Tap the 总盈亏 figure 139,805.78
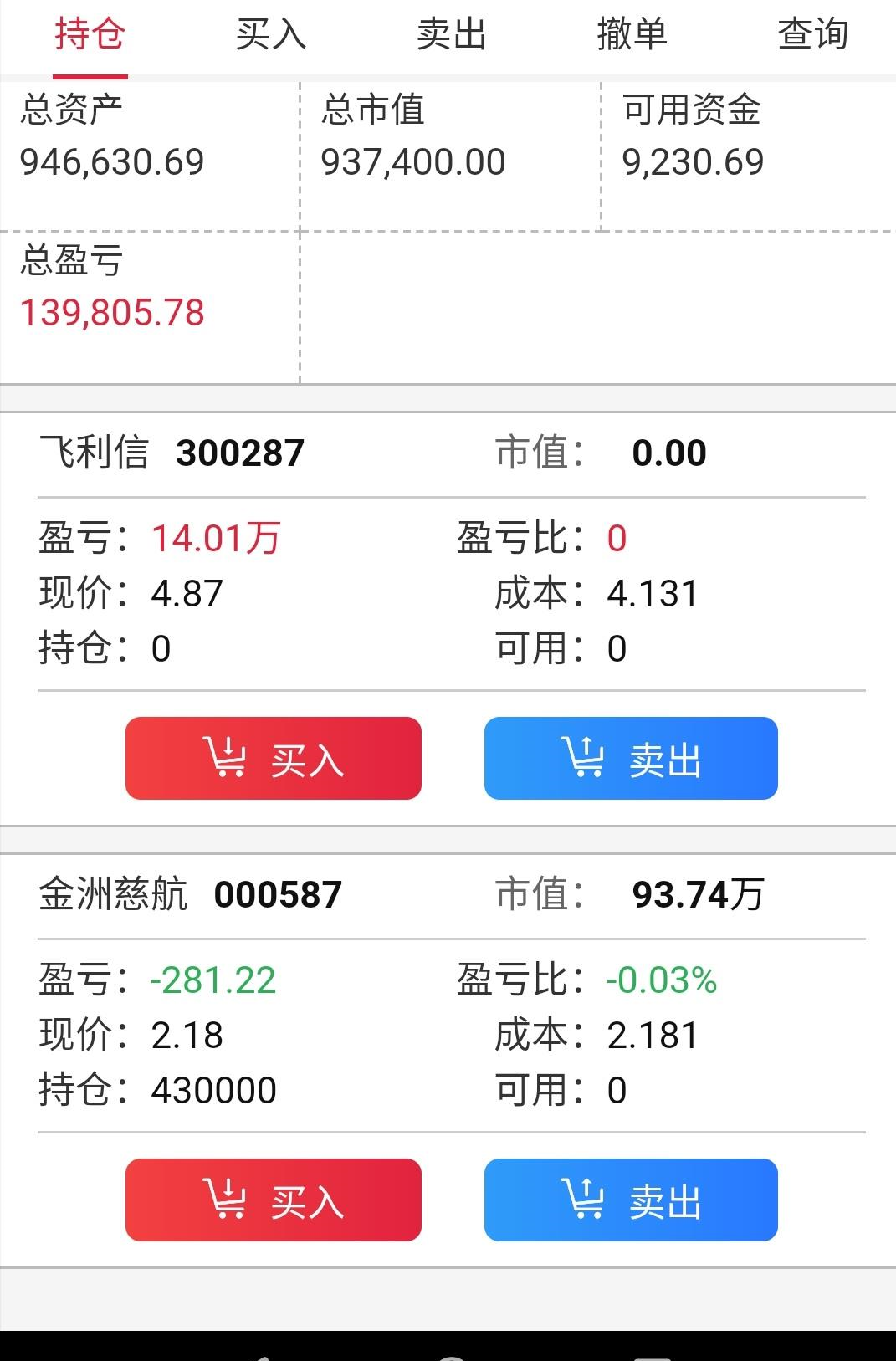Screen dimensions: 896x1361 coord(113,312)
